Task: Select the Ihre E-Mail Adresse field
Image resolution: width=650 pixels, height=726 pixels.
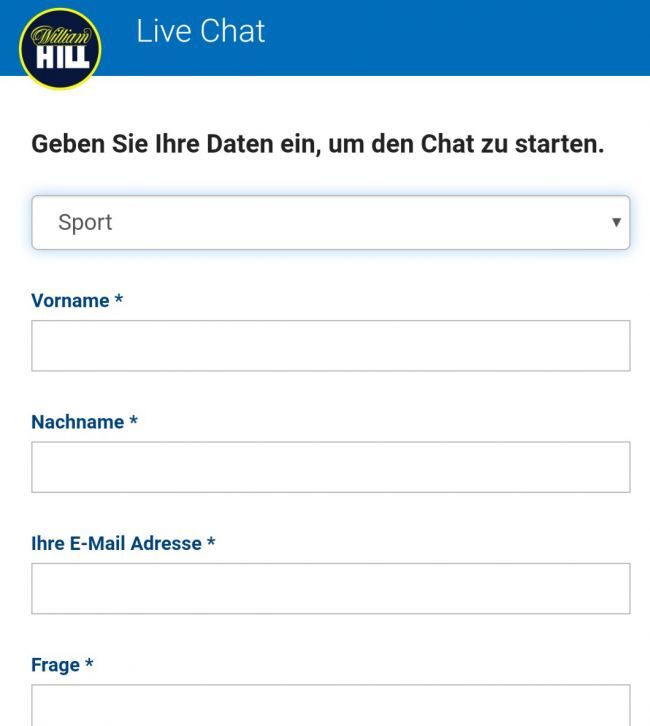Action: pyautogui.click(x=330, y=588)
